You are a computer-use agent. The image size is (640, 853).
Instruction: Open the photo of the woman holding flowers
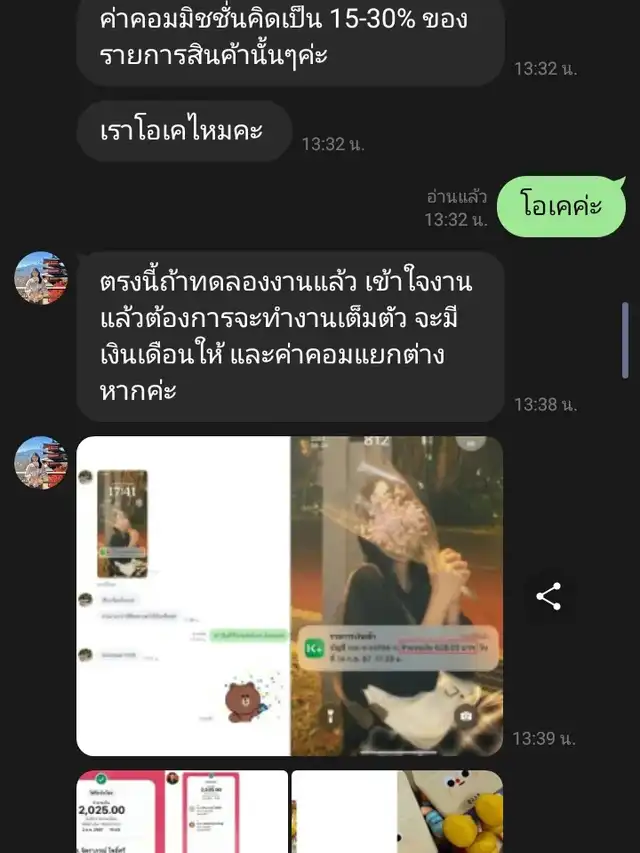point(396,595)
